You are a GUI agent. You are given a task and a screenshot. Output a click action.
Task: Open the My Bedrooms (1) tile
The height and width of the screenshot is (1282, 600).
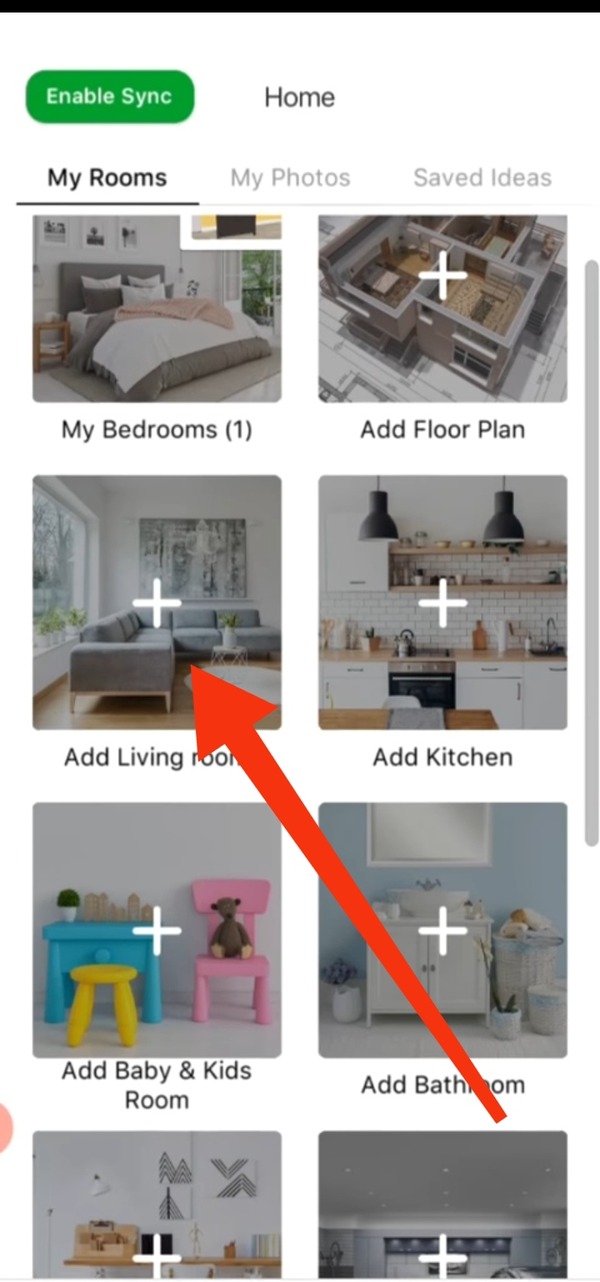(x=157, y=310)
